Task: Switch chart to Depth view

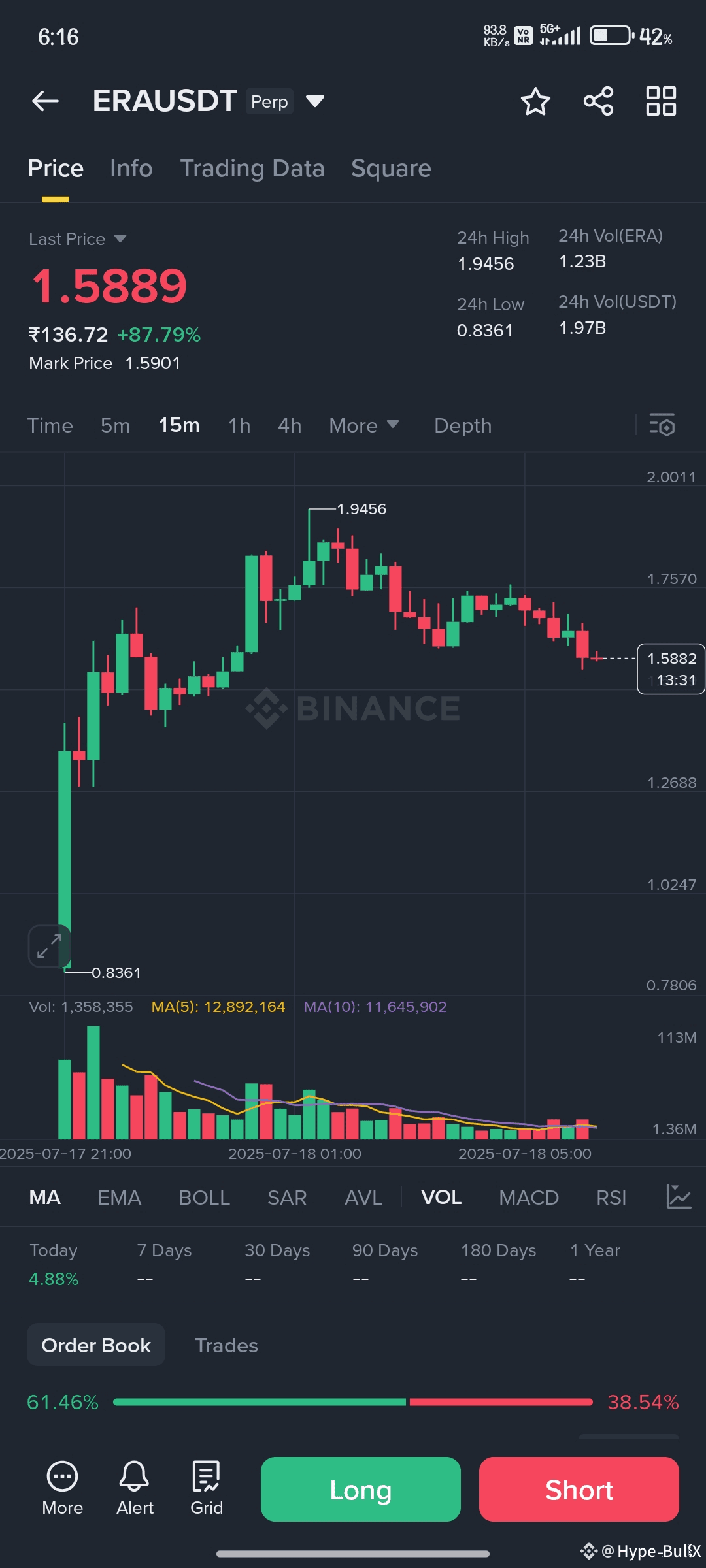Action: pos(463,425)
